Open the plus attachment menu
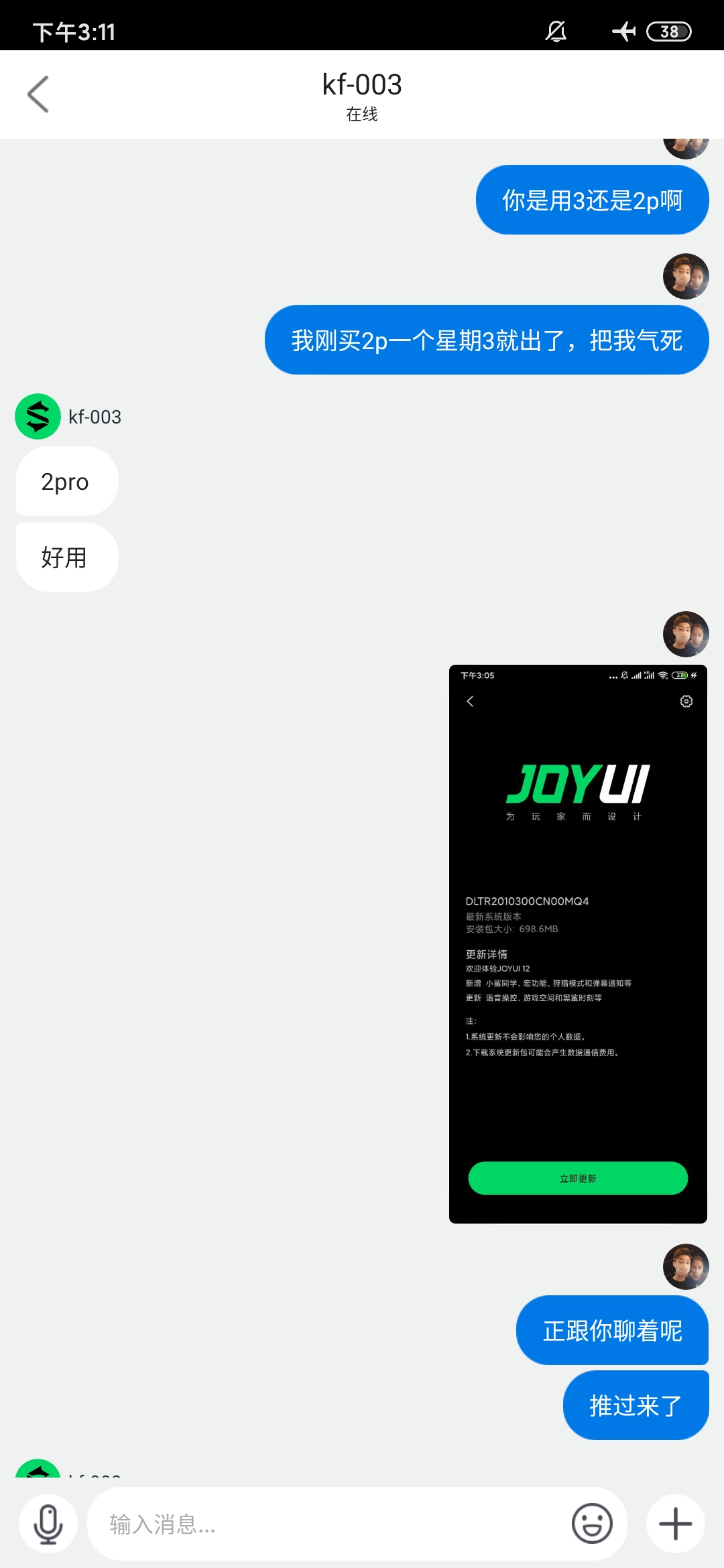Viewport: 724px width, 1568px height. tap(676, 1524)
